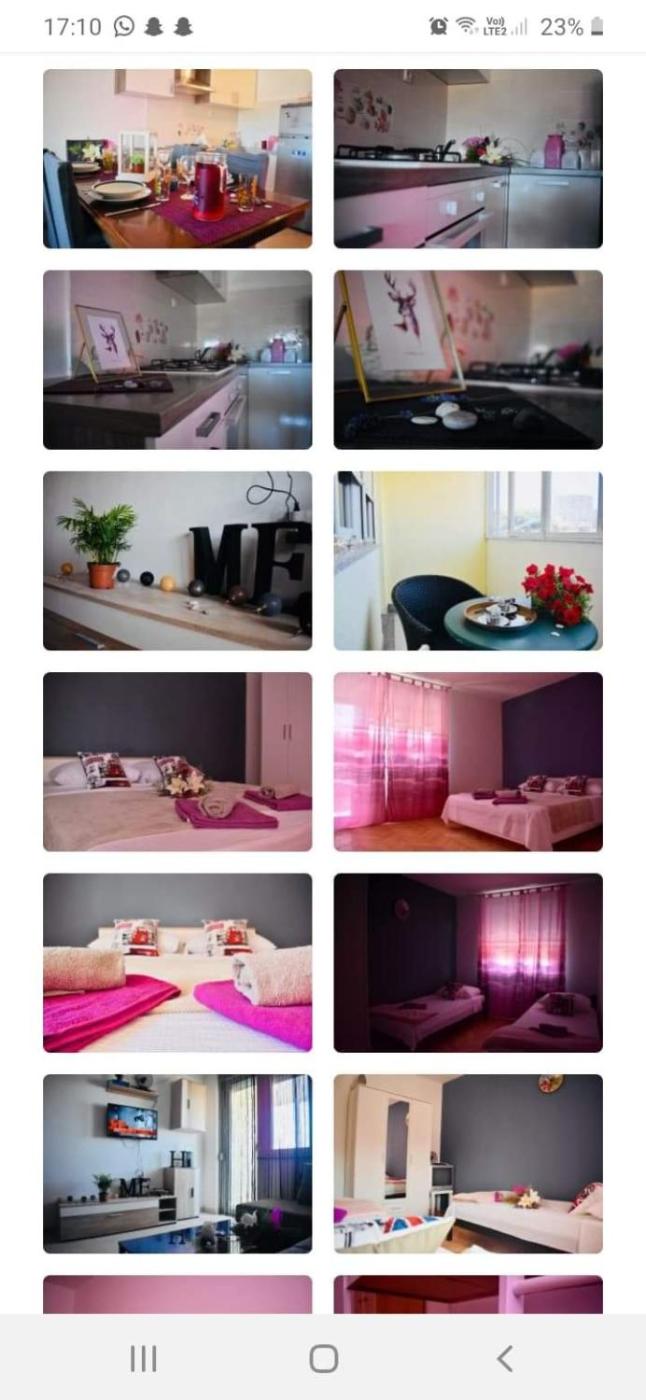Viewport: 646px width, 1400px height.
Task: View the living room photo with wall TV
Action: [x=177, y=1163]
